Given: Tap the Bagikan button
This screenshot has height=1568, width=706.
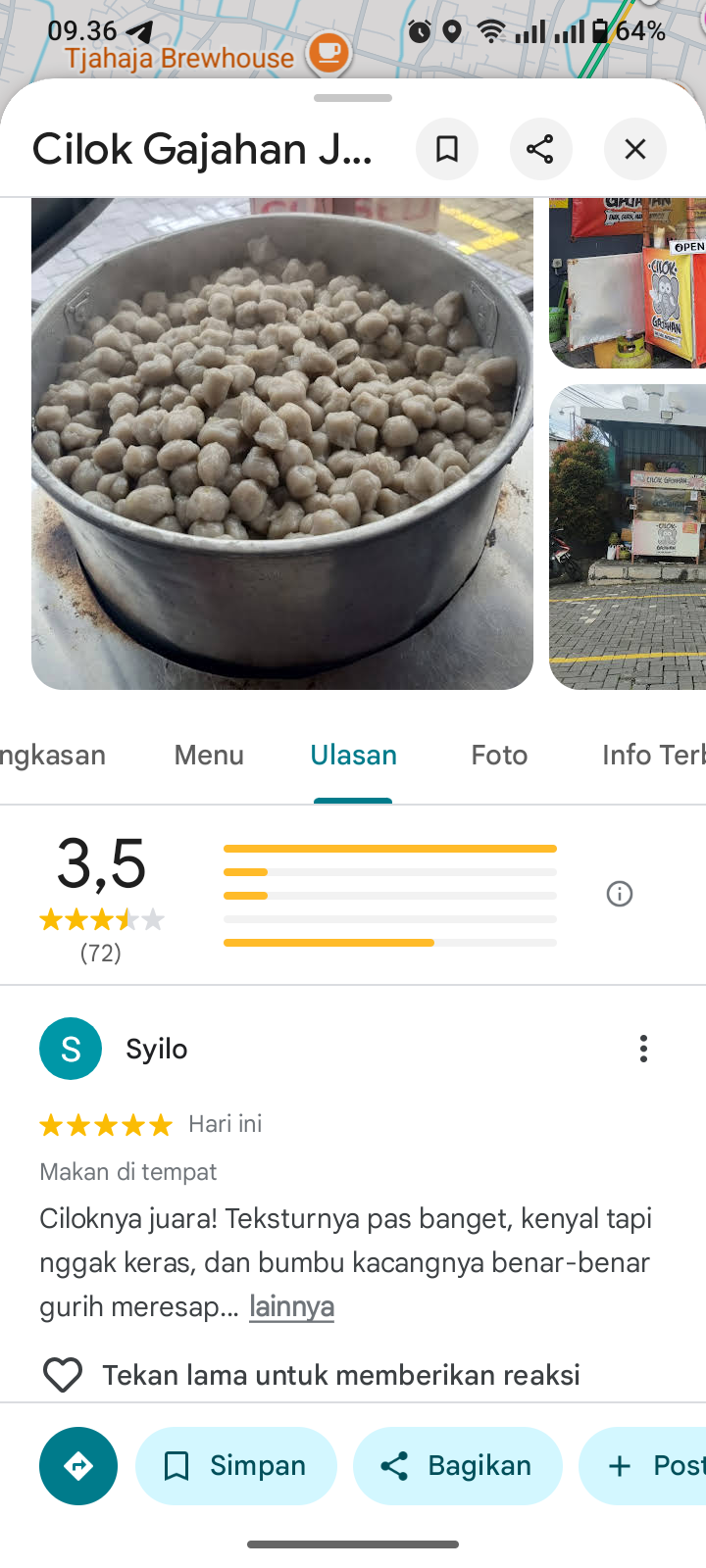Looking at the screenshot, I should (x=458, y=1466).
